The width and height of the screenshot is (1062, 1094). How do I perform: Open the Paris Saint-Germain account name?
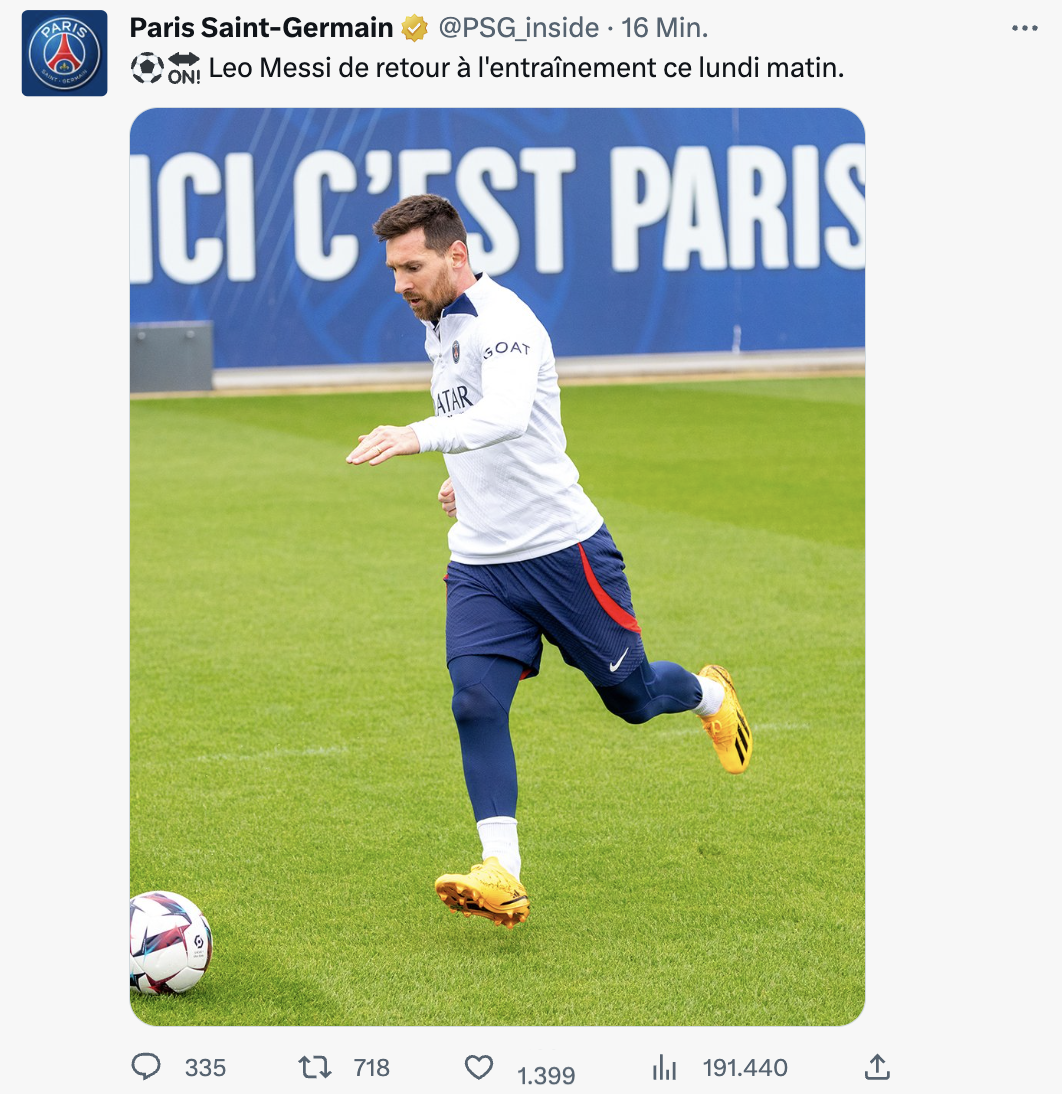(262, 28)
